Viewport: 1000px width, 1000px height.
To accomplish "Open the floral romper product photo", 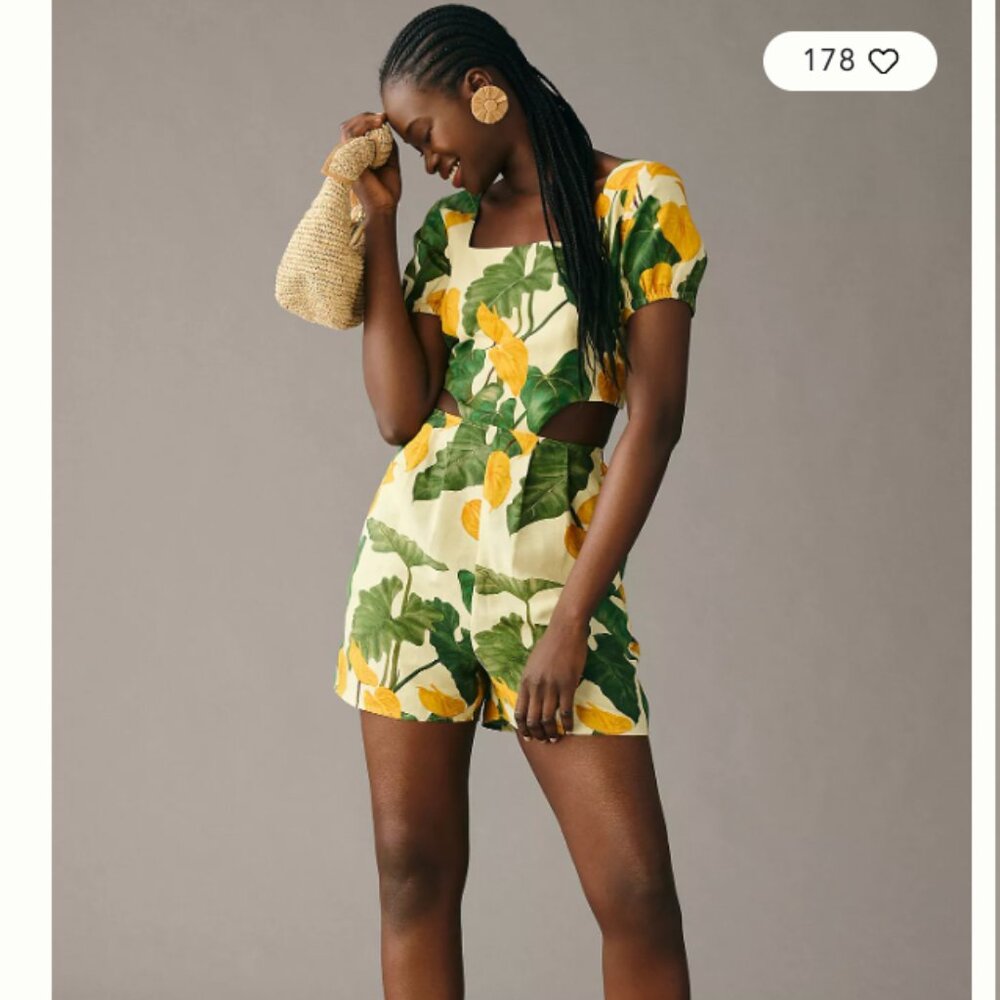I will [x=511, y=500].
